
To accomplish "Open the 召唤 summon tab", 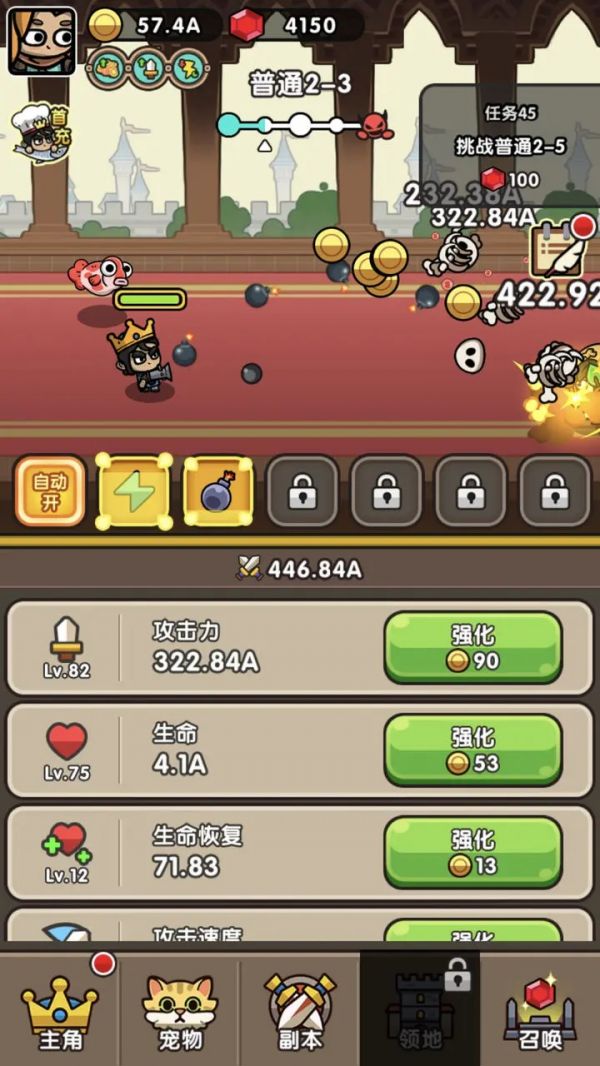I will coord(540,1010).
